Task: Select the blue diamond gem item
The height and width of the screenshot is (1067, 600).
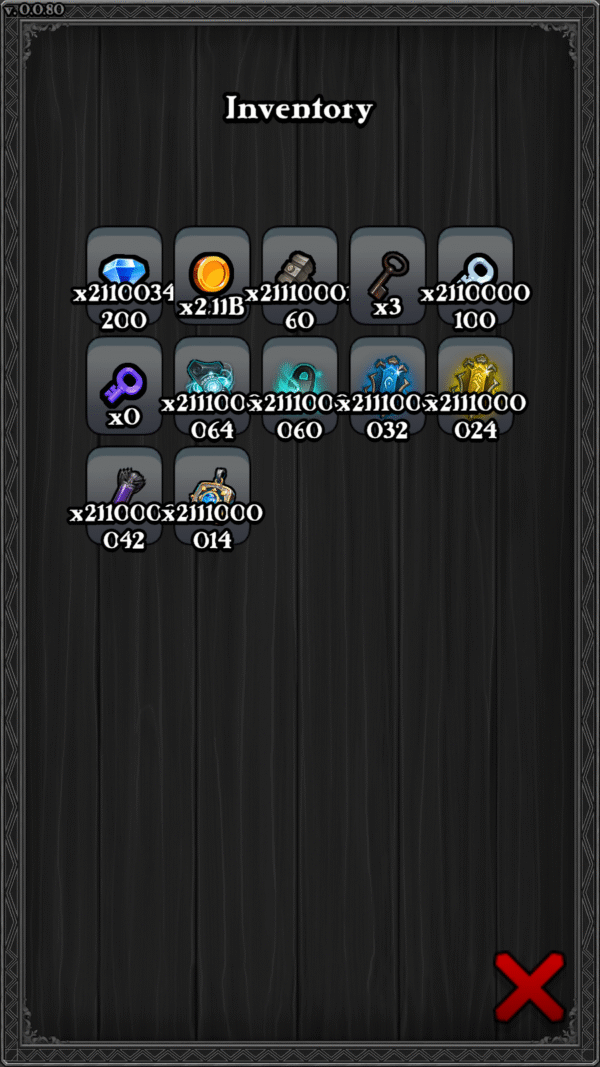Action: point(124,272)
